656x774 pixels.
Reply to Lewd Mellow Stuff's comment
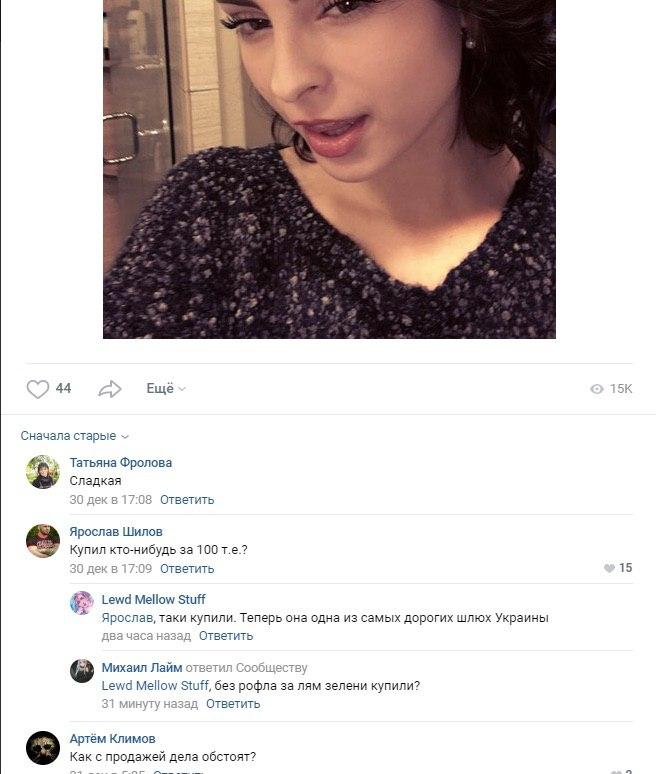225,636
